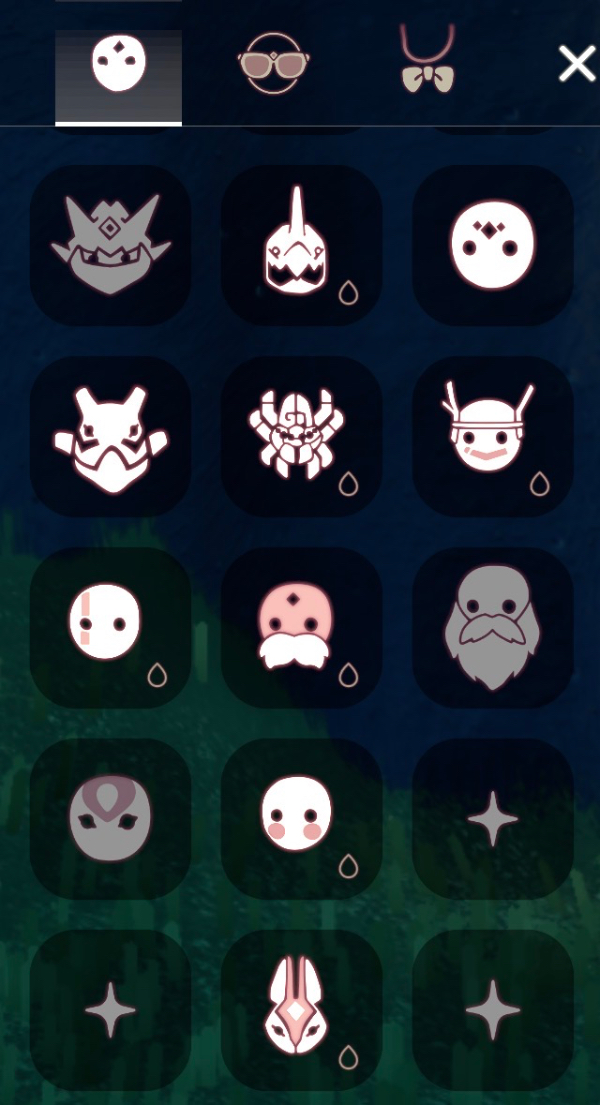This screenshot has width=600, height=1105.
Task: Close the outfit selection panel
Action: click(576, 64)
